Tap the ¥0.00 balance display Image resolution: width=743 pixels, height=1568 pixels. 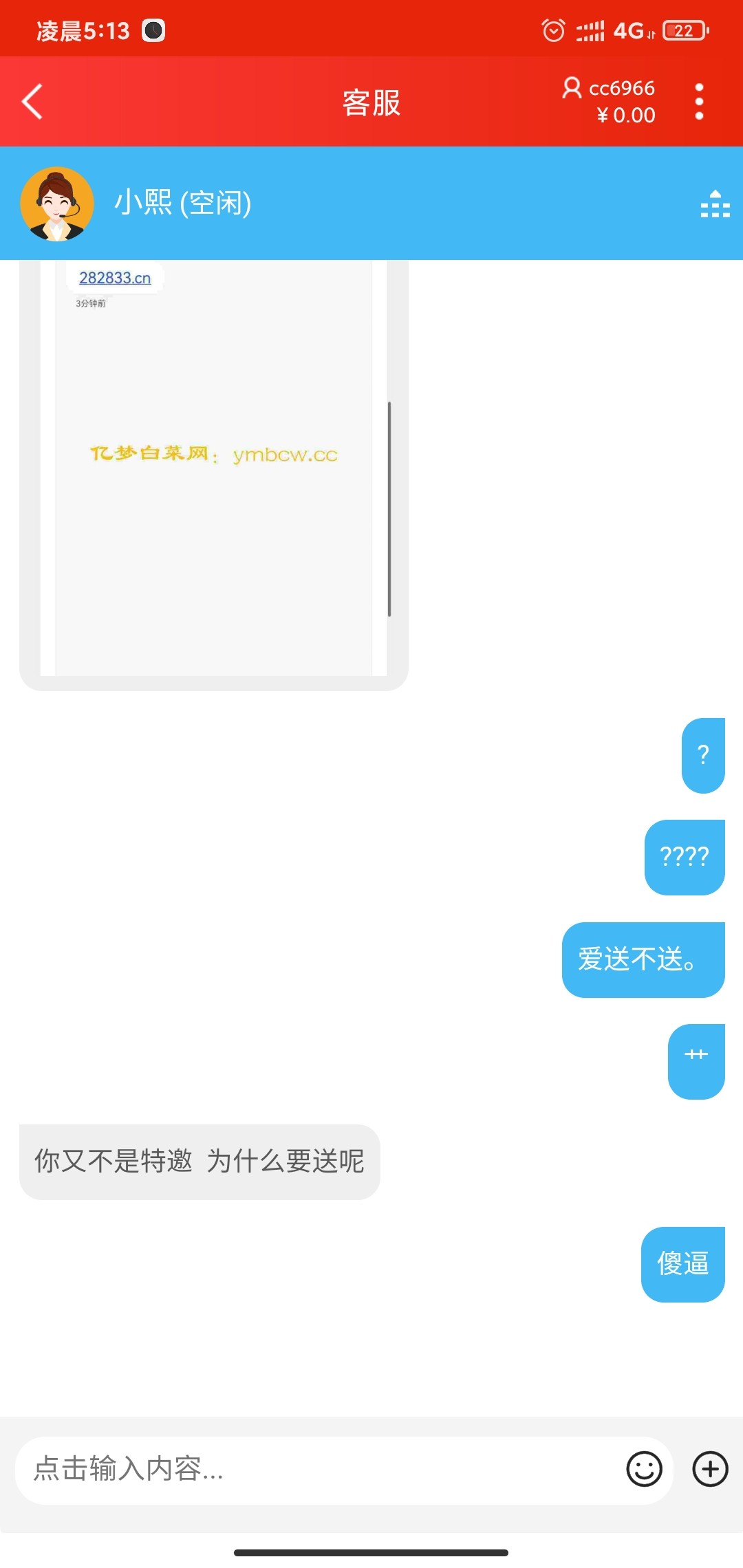click(x=625, y=115)
